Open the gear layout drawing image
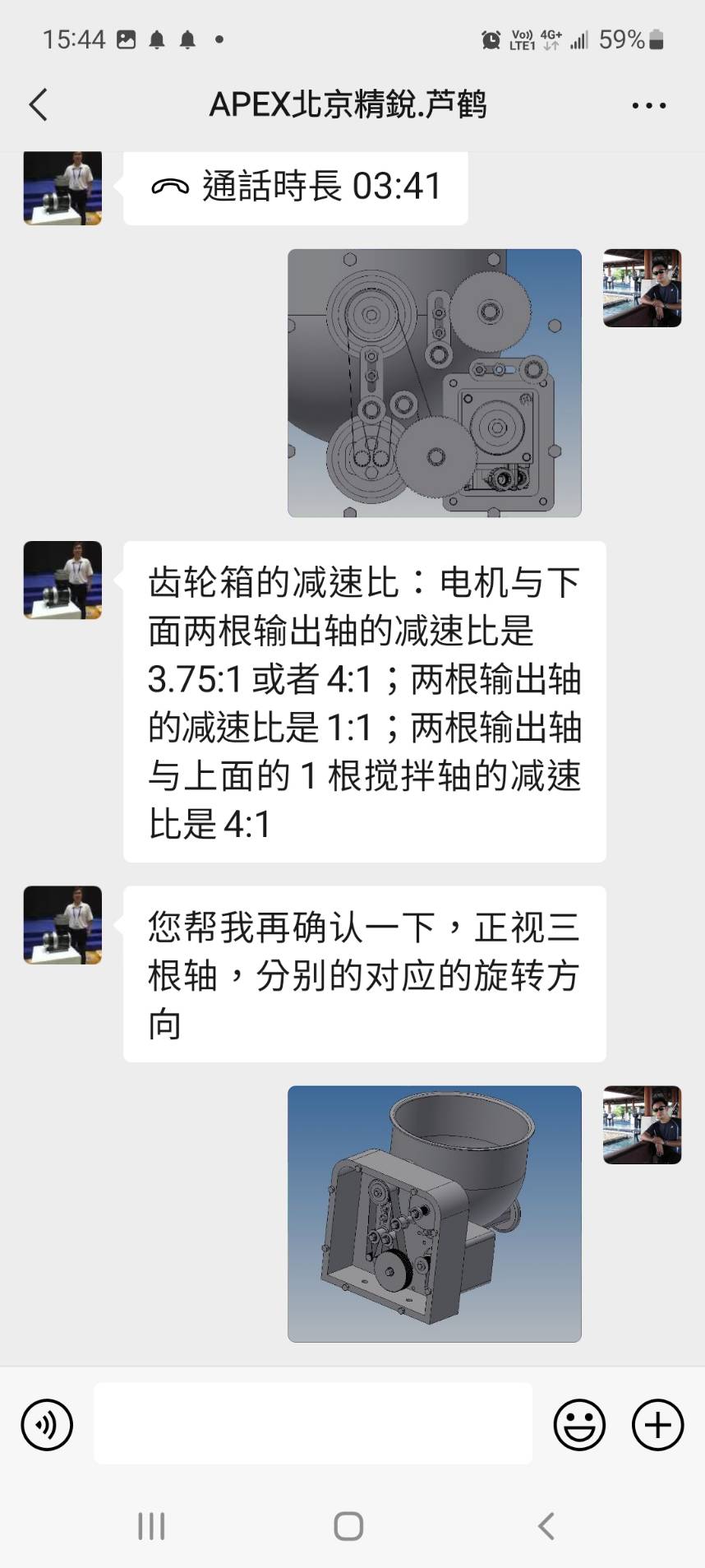 (434, 383)
